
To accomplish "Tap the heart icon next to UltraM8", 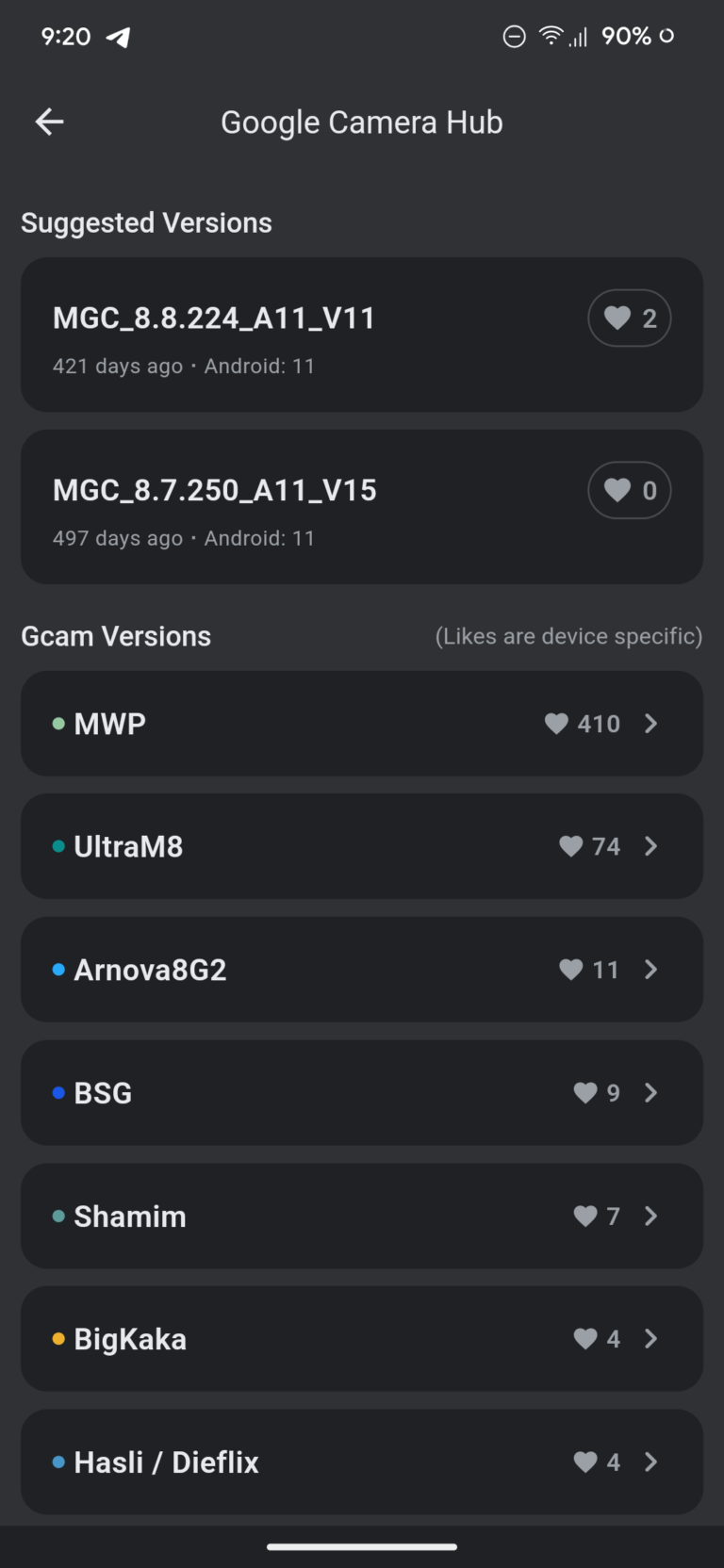I will point(571,846).
